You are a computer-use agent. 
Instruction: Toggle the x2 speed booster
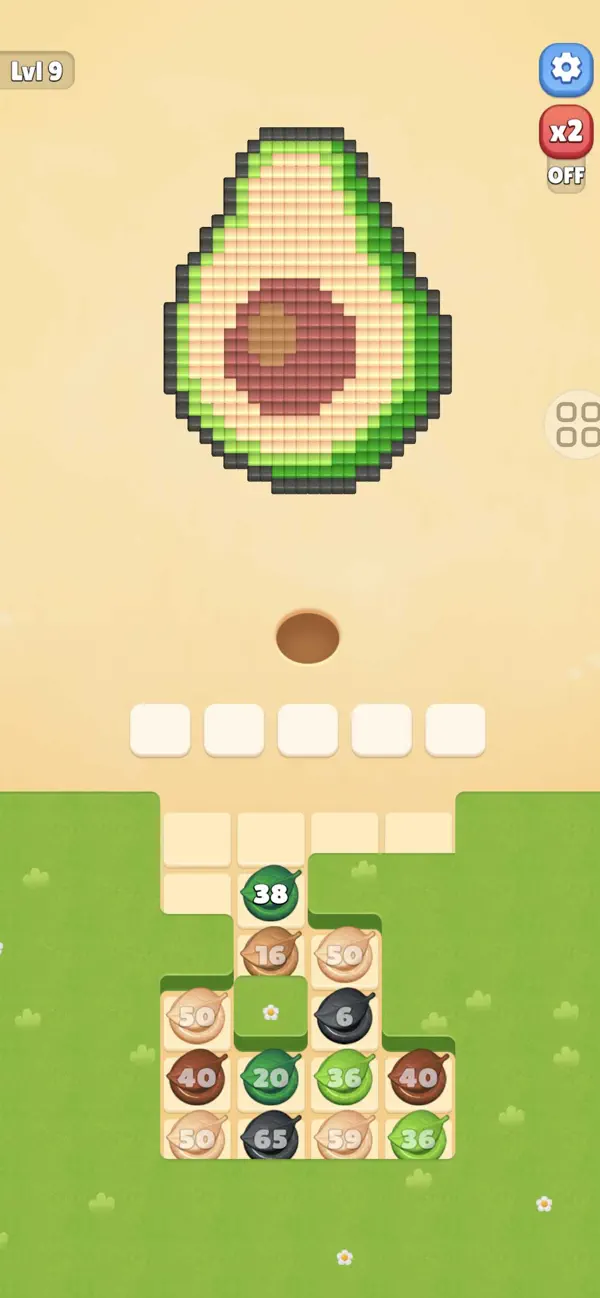point(566,133)
